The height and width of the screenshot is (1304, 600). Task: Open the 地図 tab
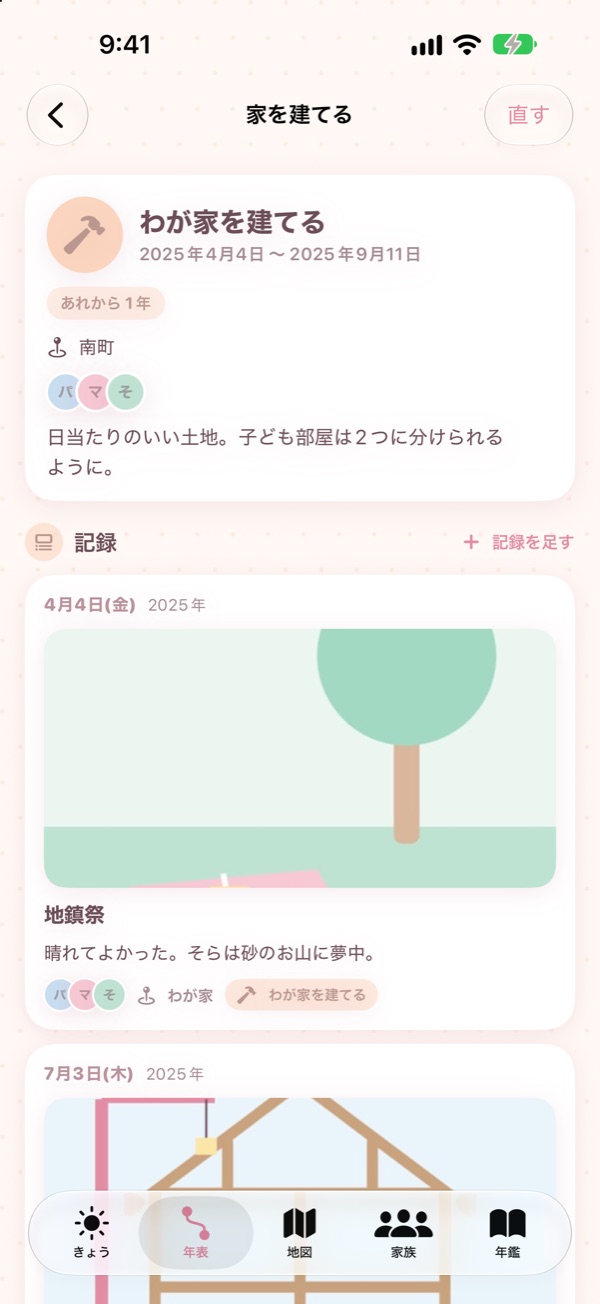tap(300, 1233)
